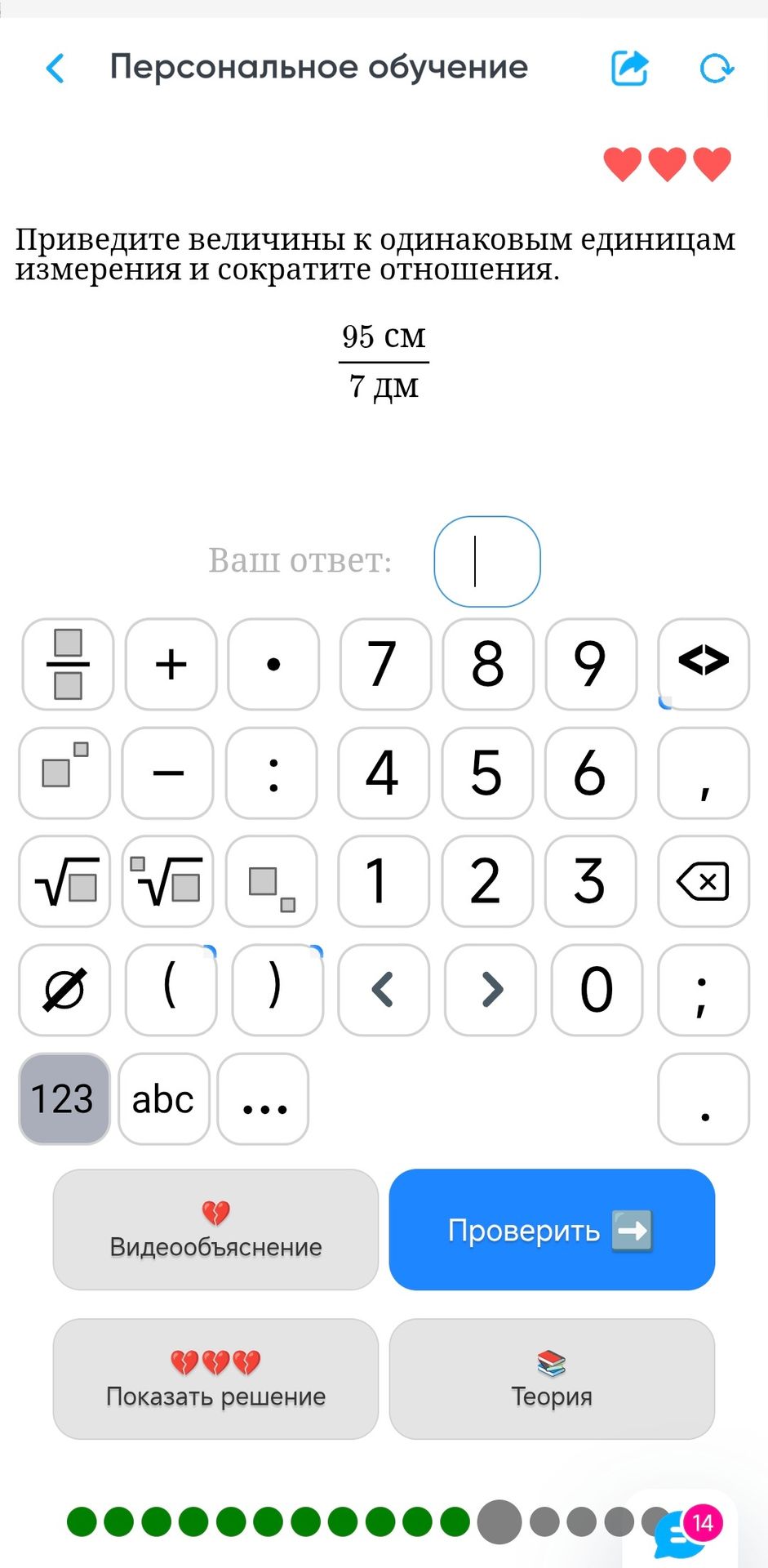This screenshot has height=1568, width=768.
Task: Share this exercise via the share icon
Action: pos(630,68)
